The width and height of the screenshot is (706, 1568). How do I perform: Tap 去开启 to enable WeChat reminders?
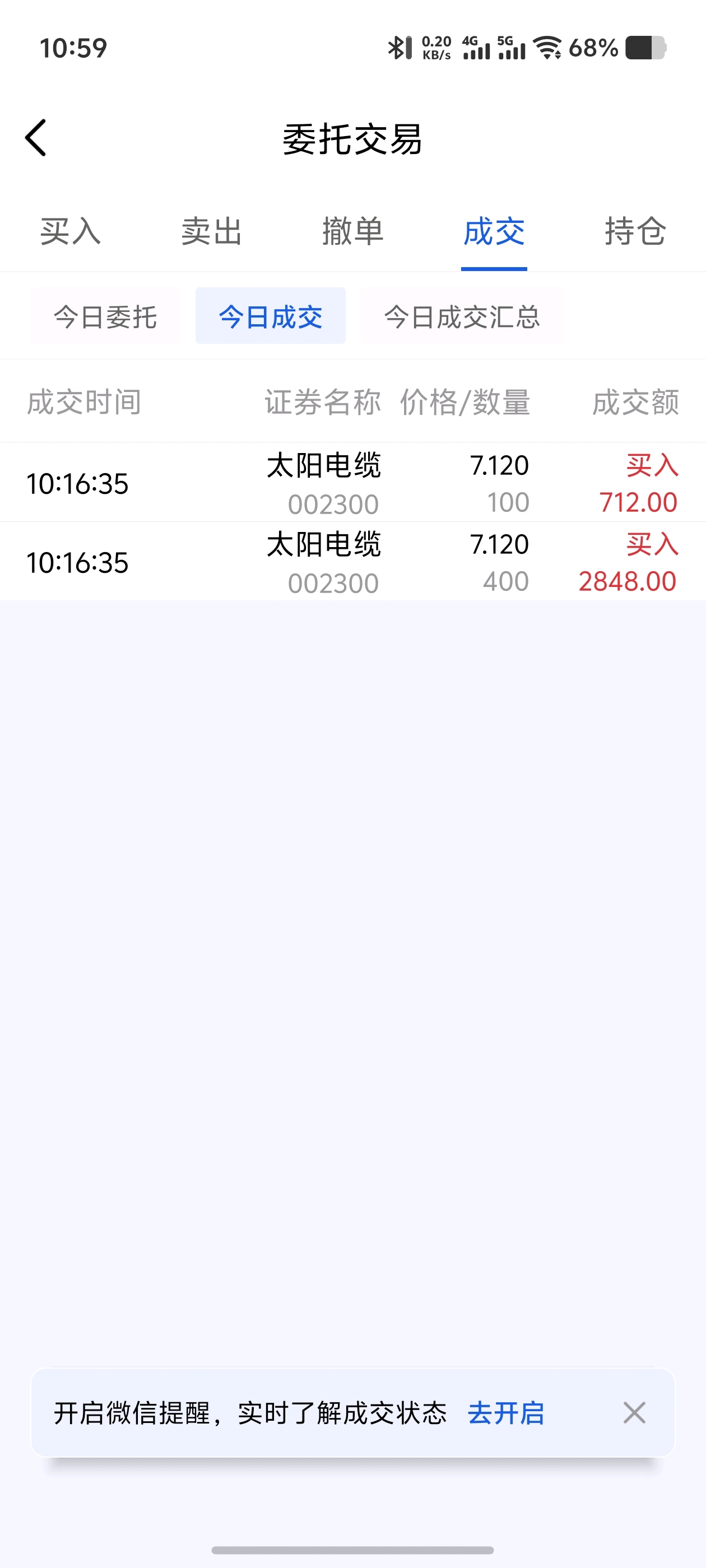click(505, 1413)
